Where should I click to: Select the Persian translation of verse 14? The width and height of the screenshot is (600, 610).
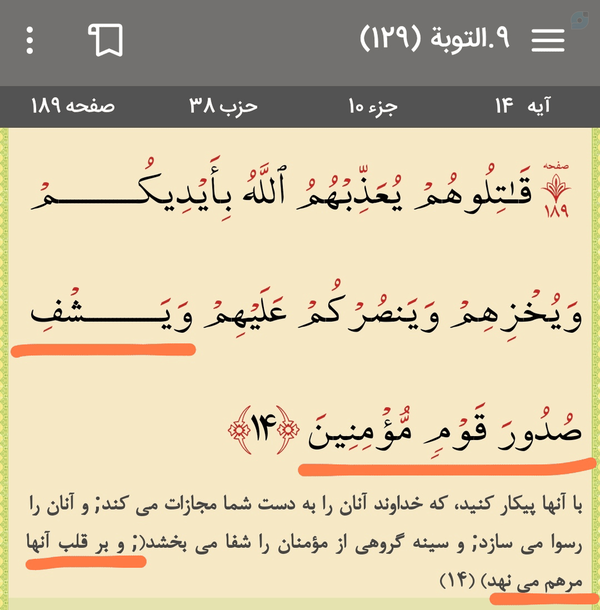305,542
